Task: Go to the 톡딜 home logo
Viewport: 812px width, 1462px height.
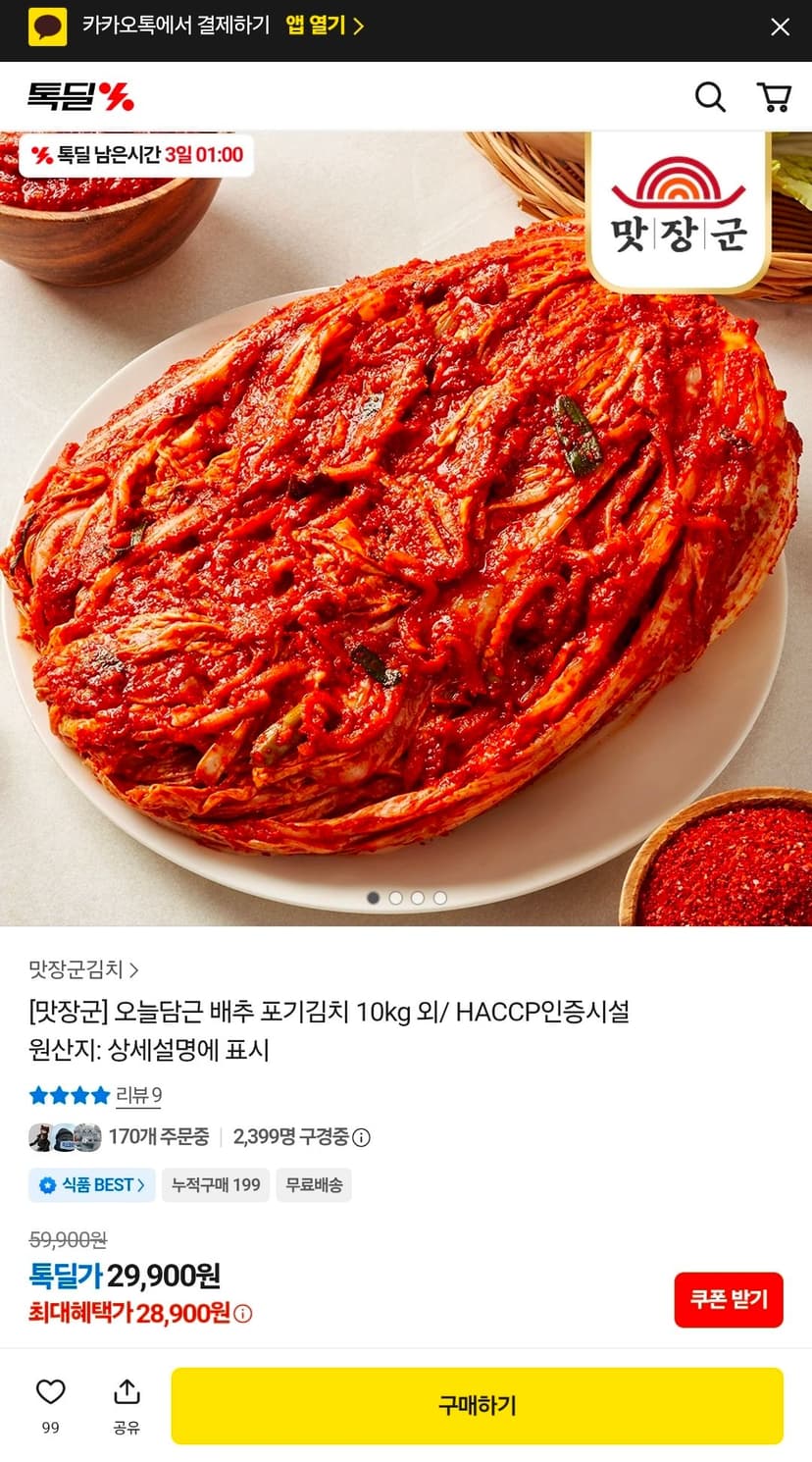Action: 80,96
